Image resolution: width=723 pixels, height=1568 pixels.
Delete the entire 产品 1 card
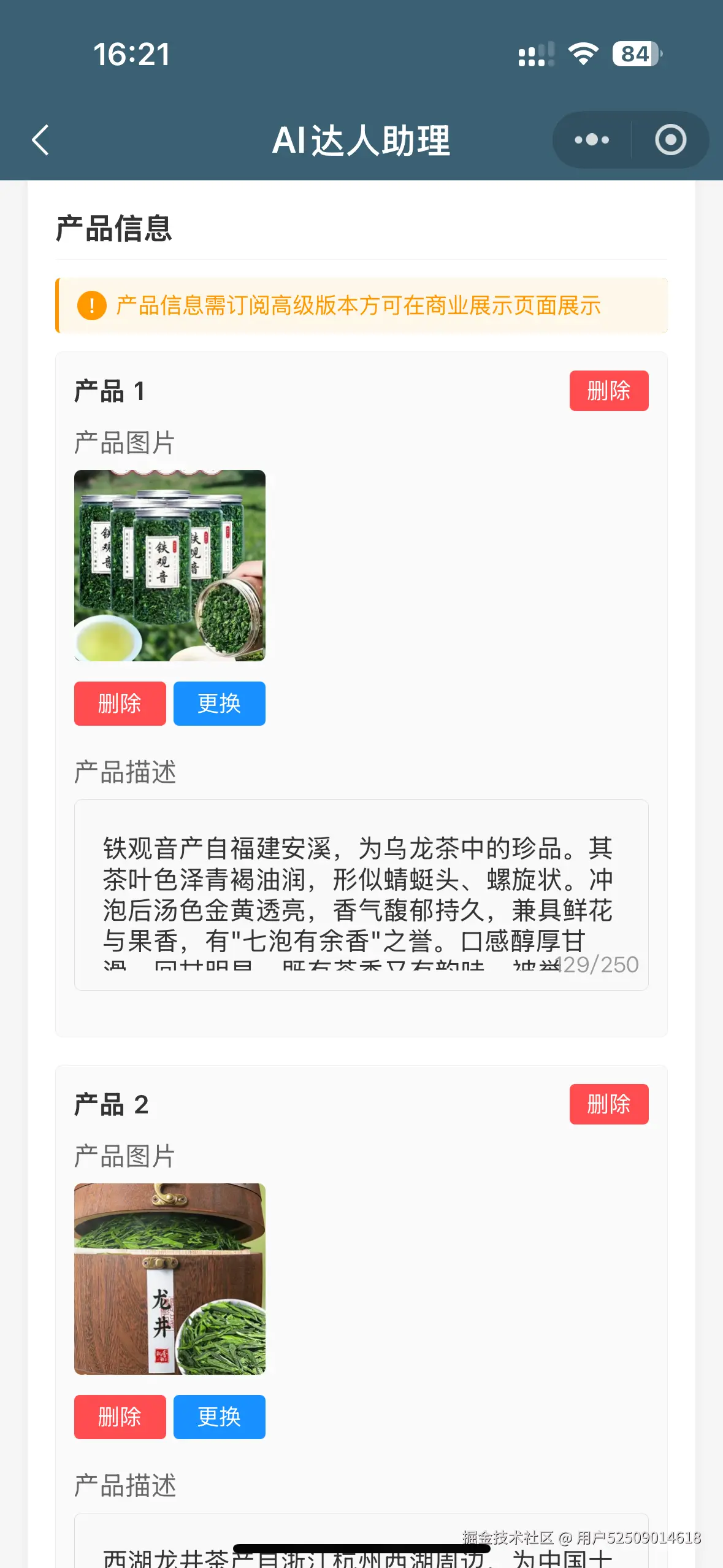pos(608,391)
